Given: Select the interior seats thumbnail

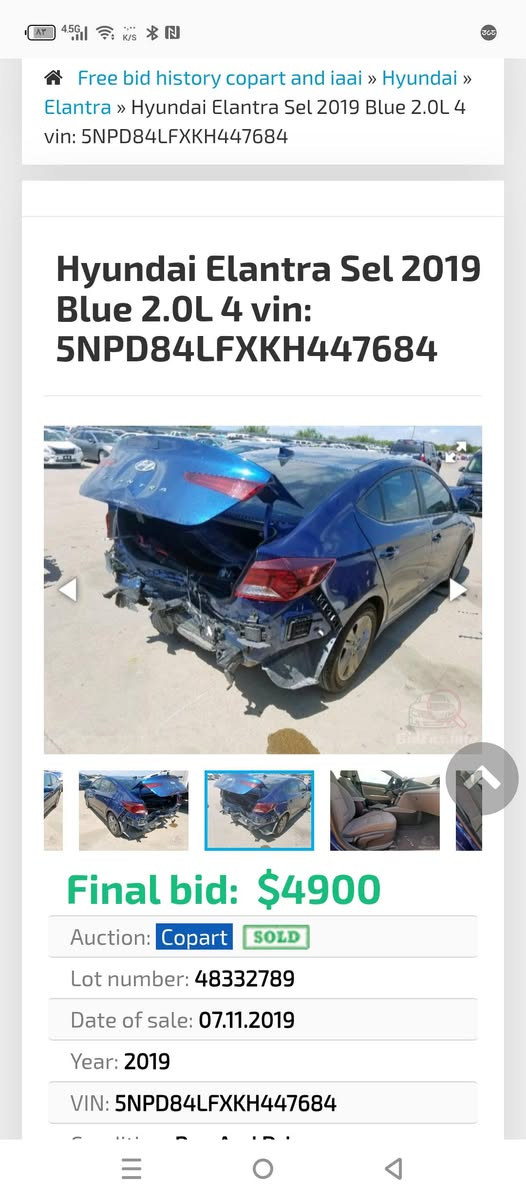Looking at the screenshot, I should click(385, 810).
